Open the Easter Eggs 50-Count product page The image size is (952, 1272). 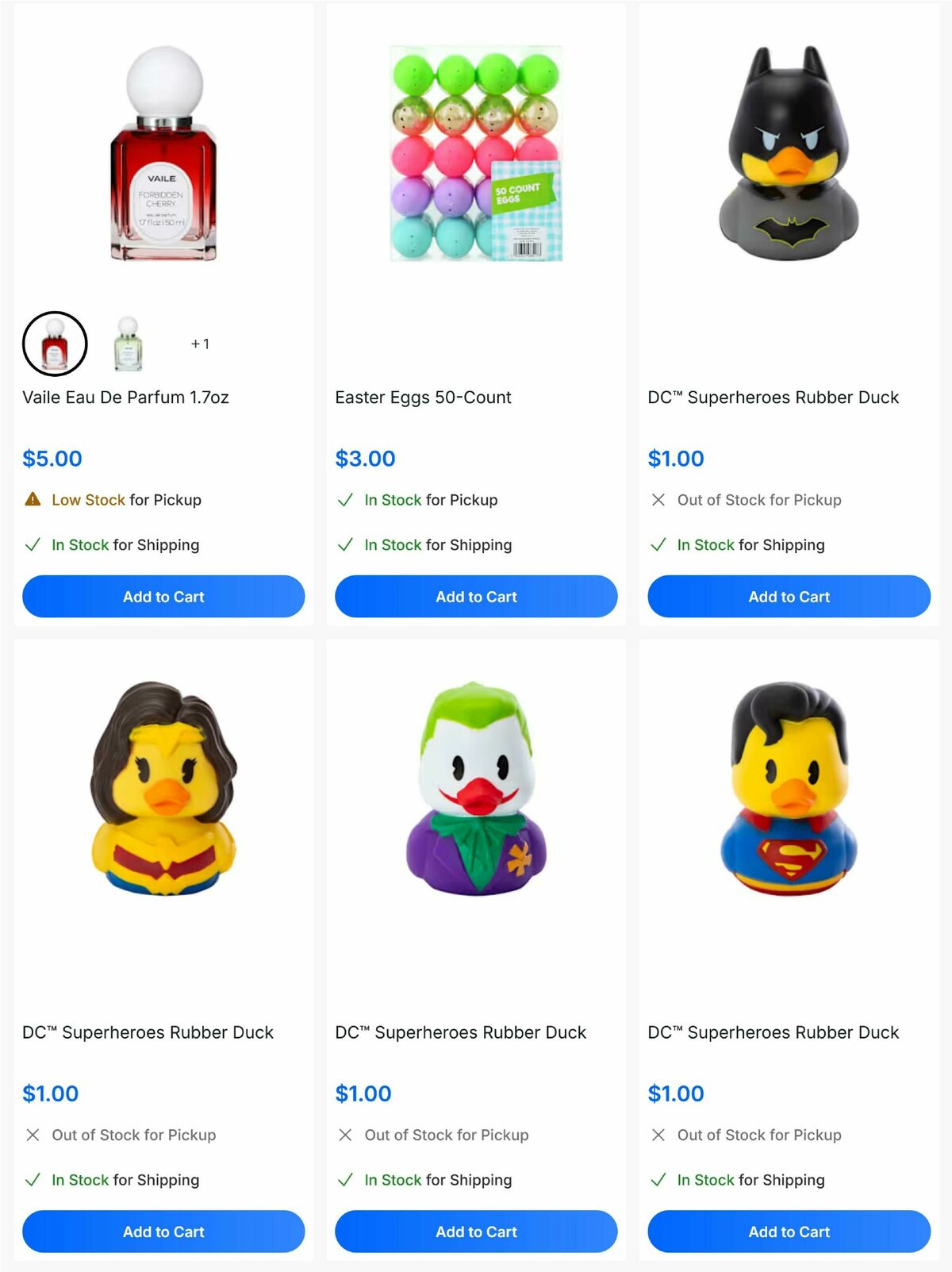(x=424, y=398)
